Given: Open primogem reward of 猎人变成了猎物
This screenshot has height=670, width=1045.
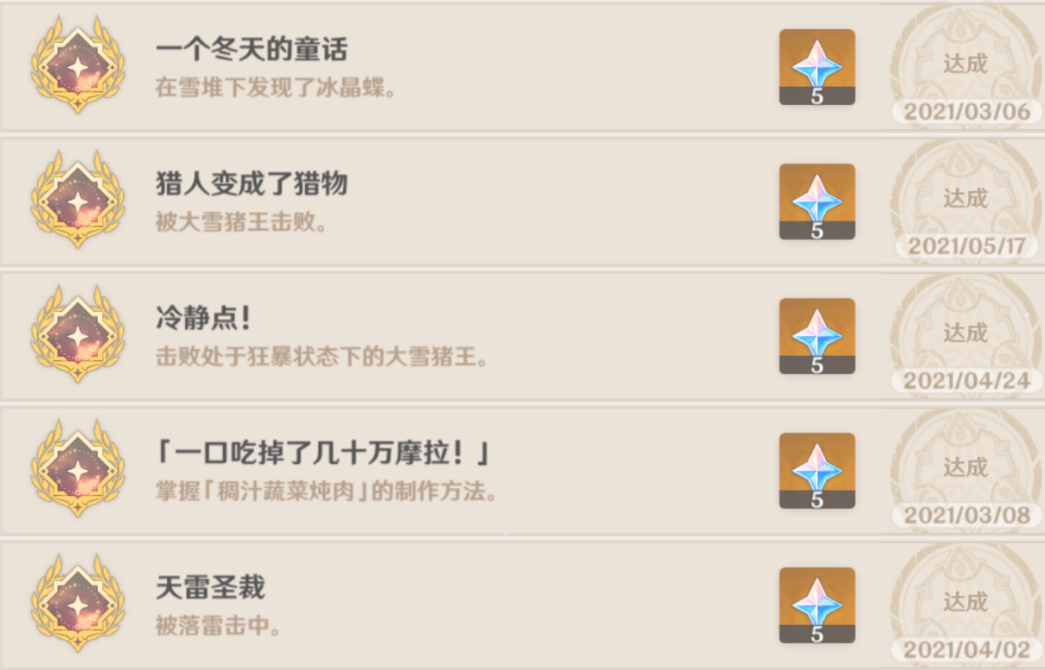Looking at the screenshot, I should click(x=817, y=201).
